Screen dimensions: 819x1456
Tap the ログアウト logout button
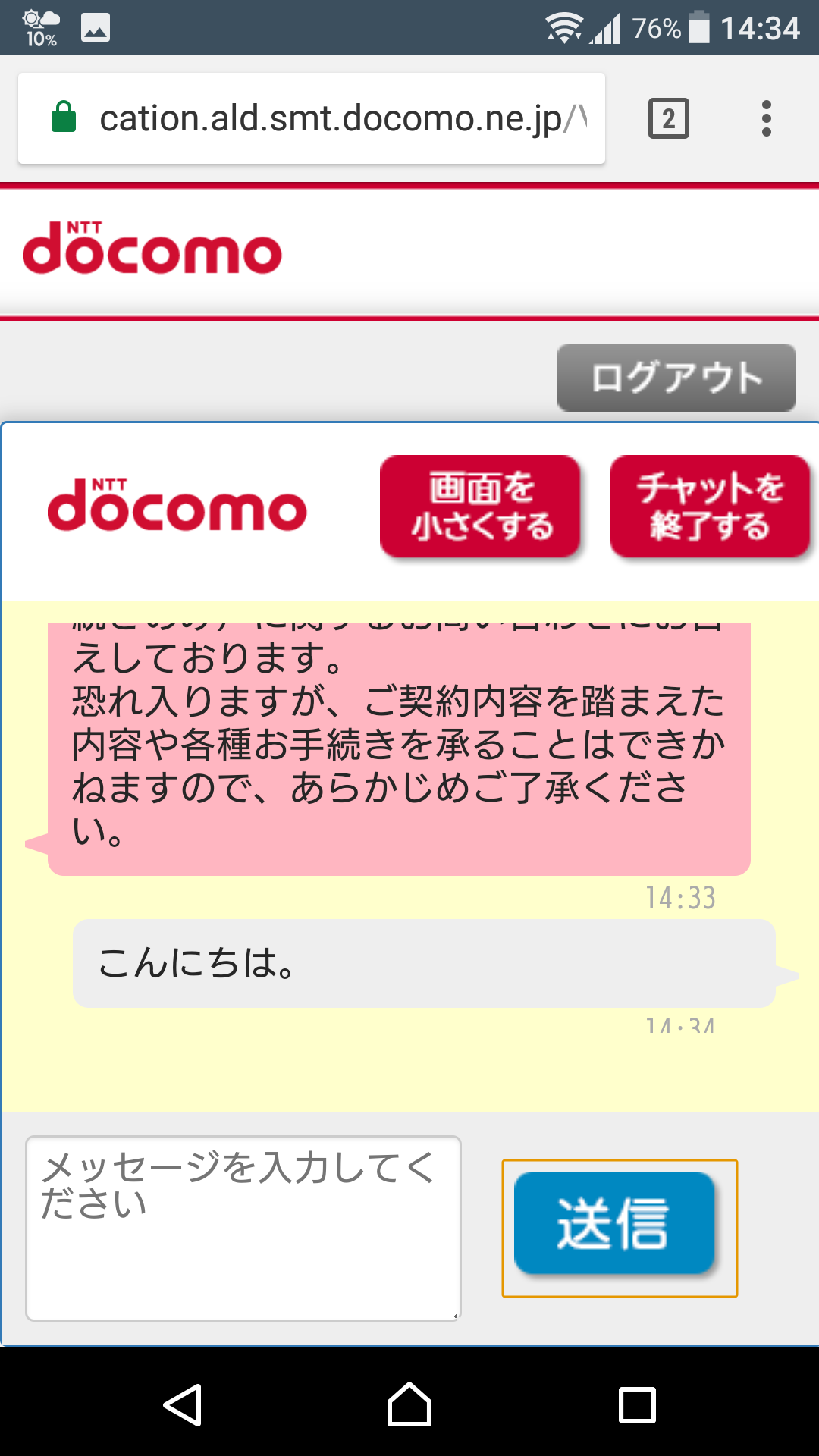(676, 378)
